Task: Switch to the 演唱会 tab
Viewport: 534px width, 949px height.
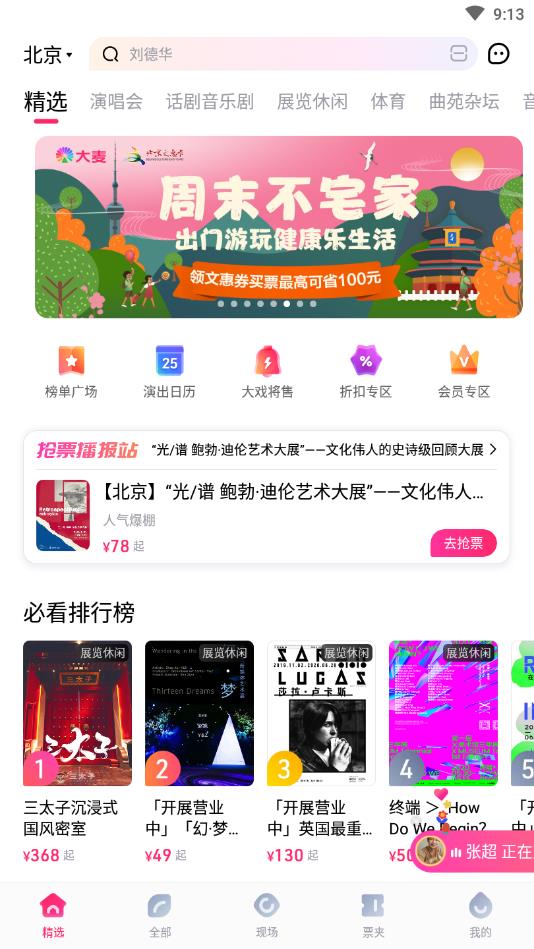Action: coord(116,101)
